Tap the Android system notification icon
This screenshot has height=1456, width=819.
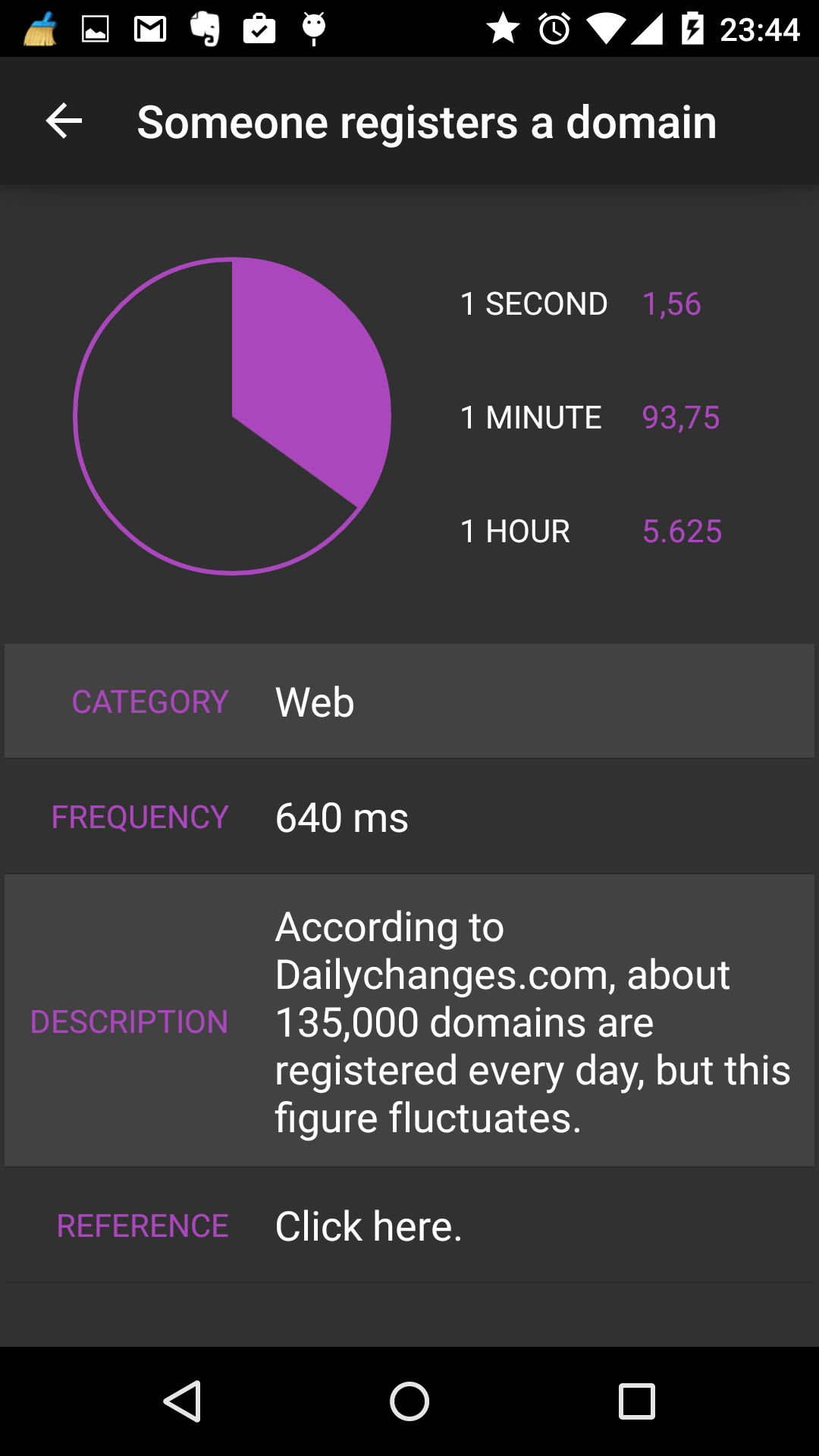(312, 28)
